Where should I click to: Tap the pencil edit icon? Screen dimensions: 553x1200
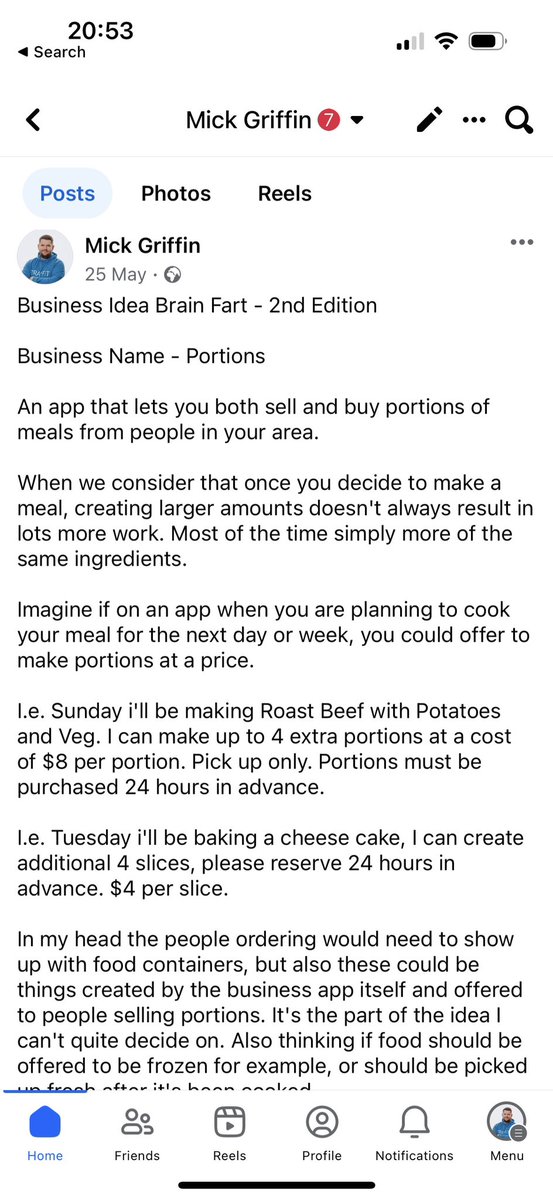[x=429, y=120]
